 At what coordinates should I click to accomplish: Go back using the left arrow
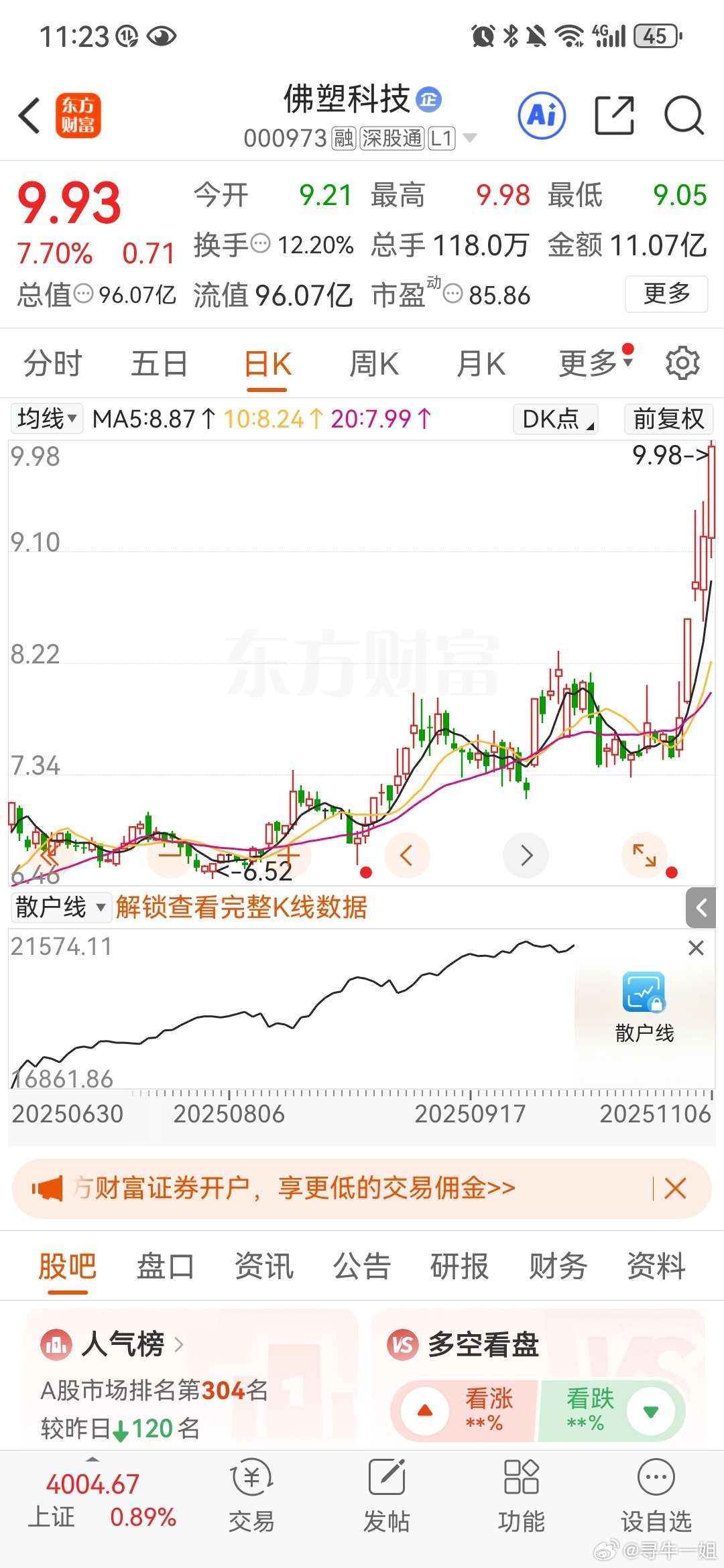[x=28, y=115]
